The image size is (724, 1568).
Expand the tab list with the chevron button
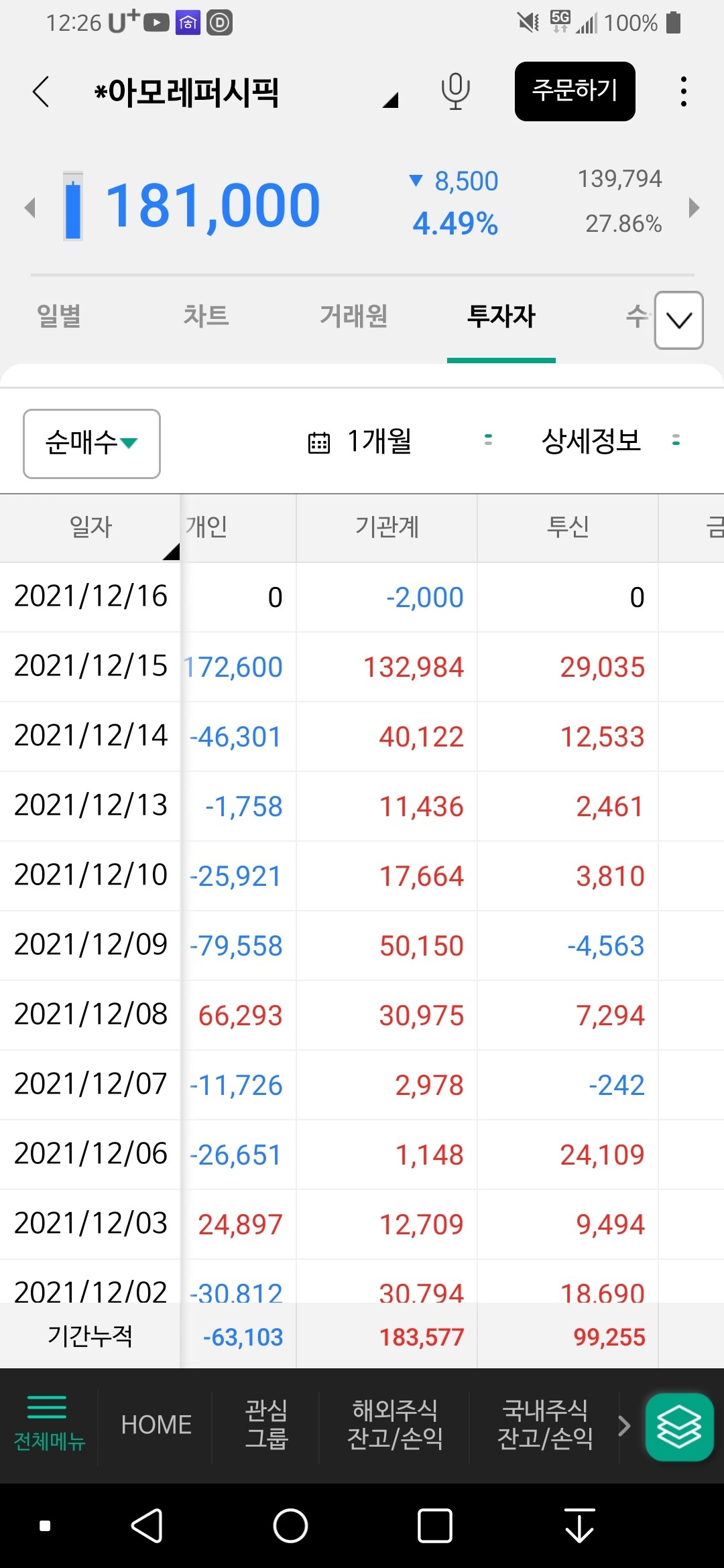(x=678, y=321)
